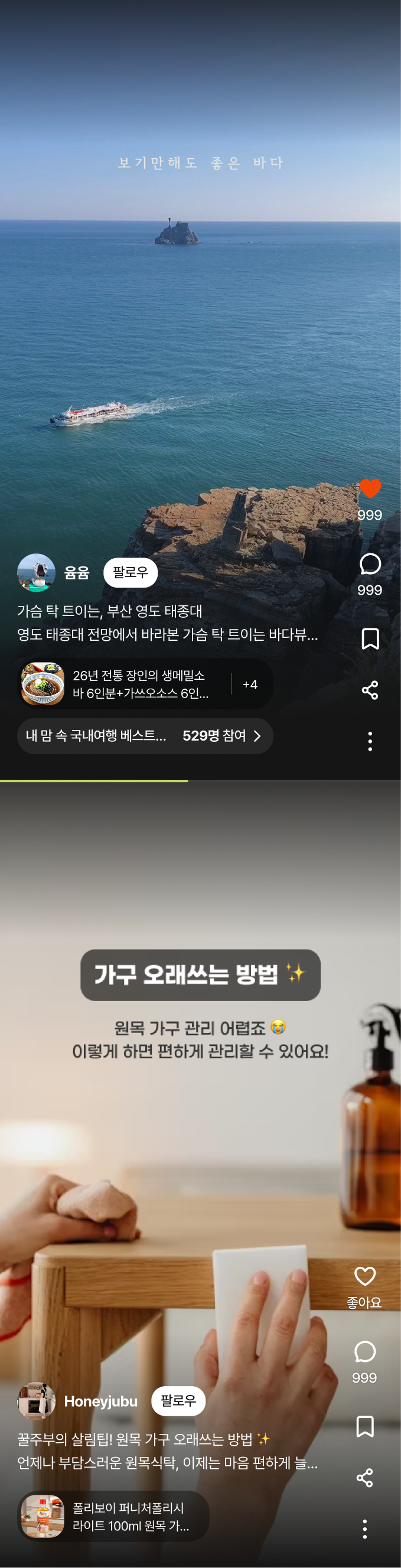Image resolution: width=401 pixels, height=1568 pixels.
Task: Open comments on Honeyjubu's video
Action: pyautogui.click(x=364, y=1351)
